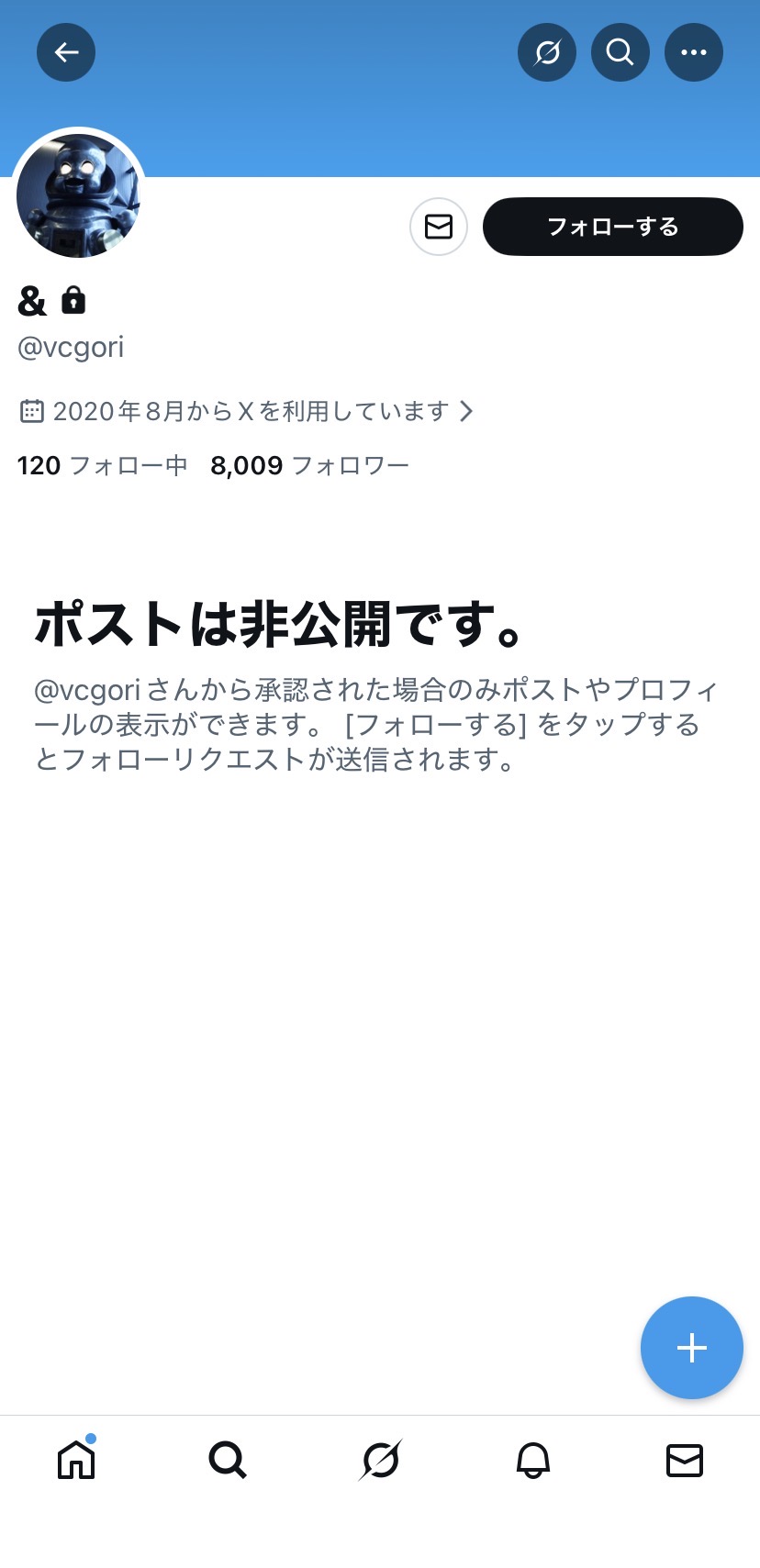Go back using the arrow icon
This screenshot has height=1568, width=760.
[66, 52]
